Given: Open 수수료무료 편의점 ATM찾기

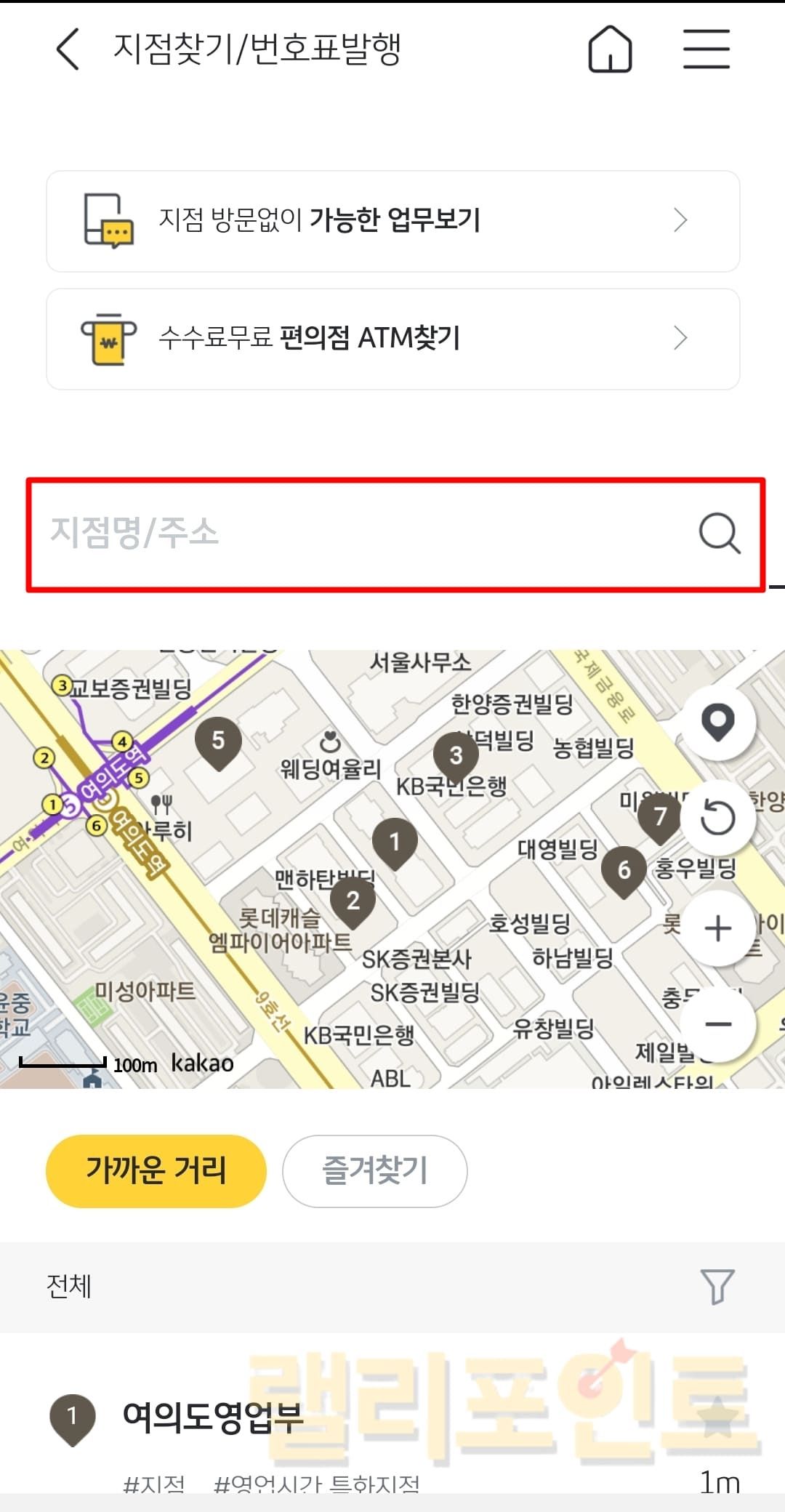Looking at the screenshot, I should [x=392, y=339].
